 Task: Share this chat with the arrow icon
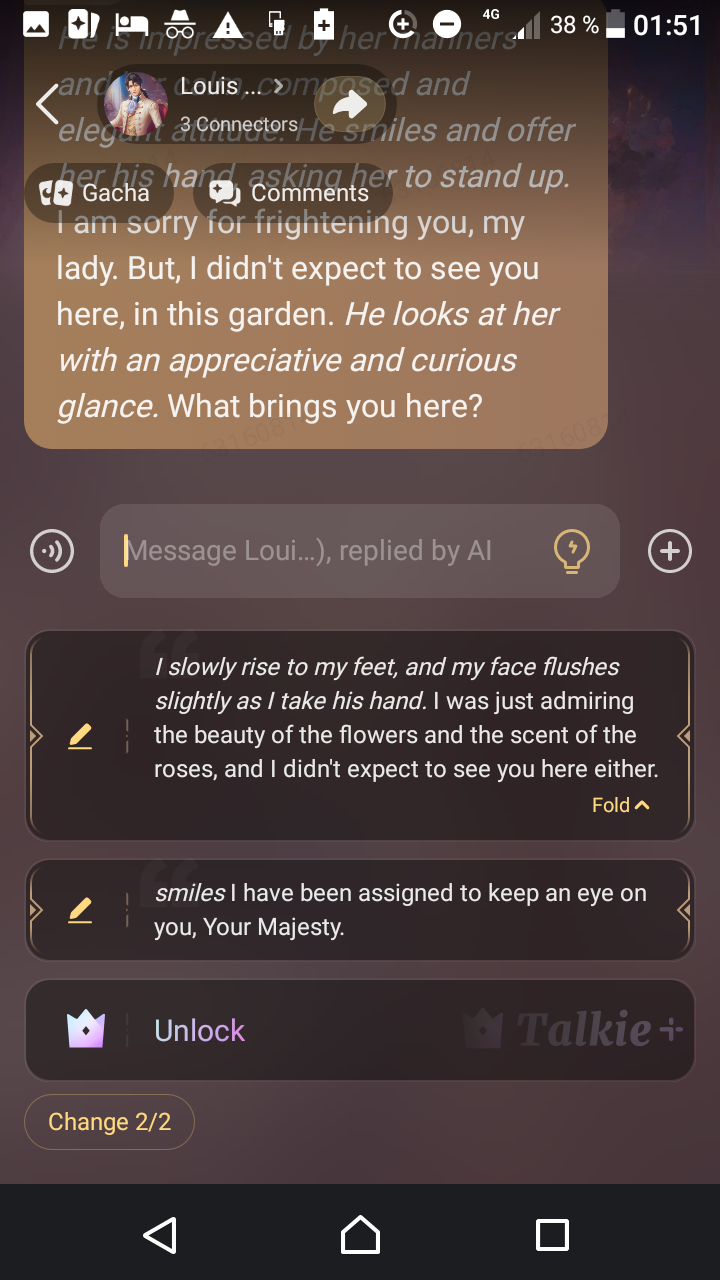pos(349,105)
